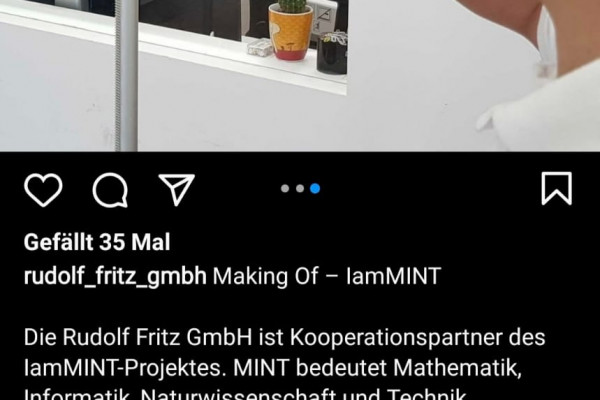The image size is (600, 400).
Task: Open rudolf_fritz_gmbh profile from caption
Action: click(x=115, y=277)
